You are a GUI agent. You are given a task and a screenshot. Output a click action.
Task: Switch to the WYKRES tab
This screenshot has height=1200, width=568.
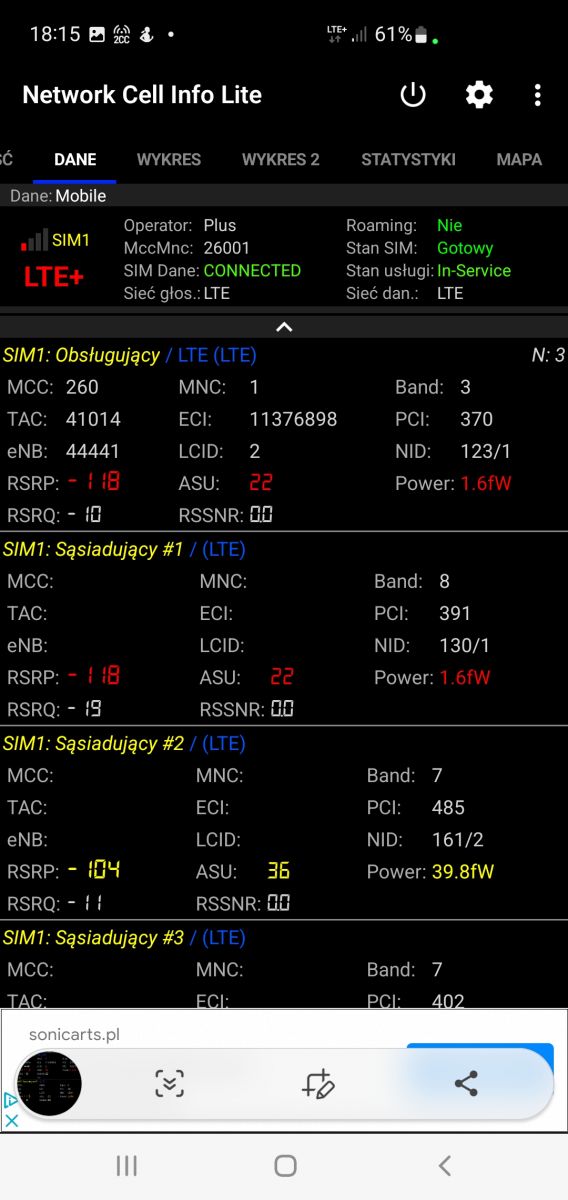point(169,159)
